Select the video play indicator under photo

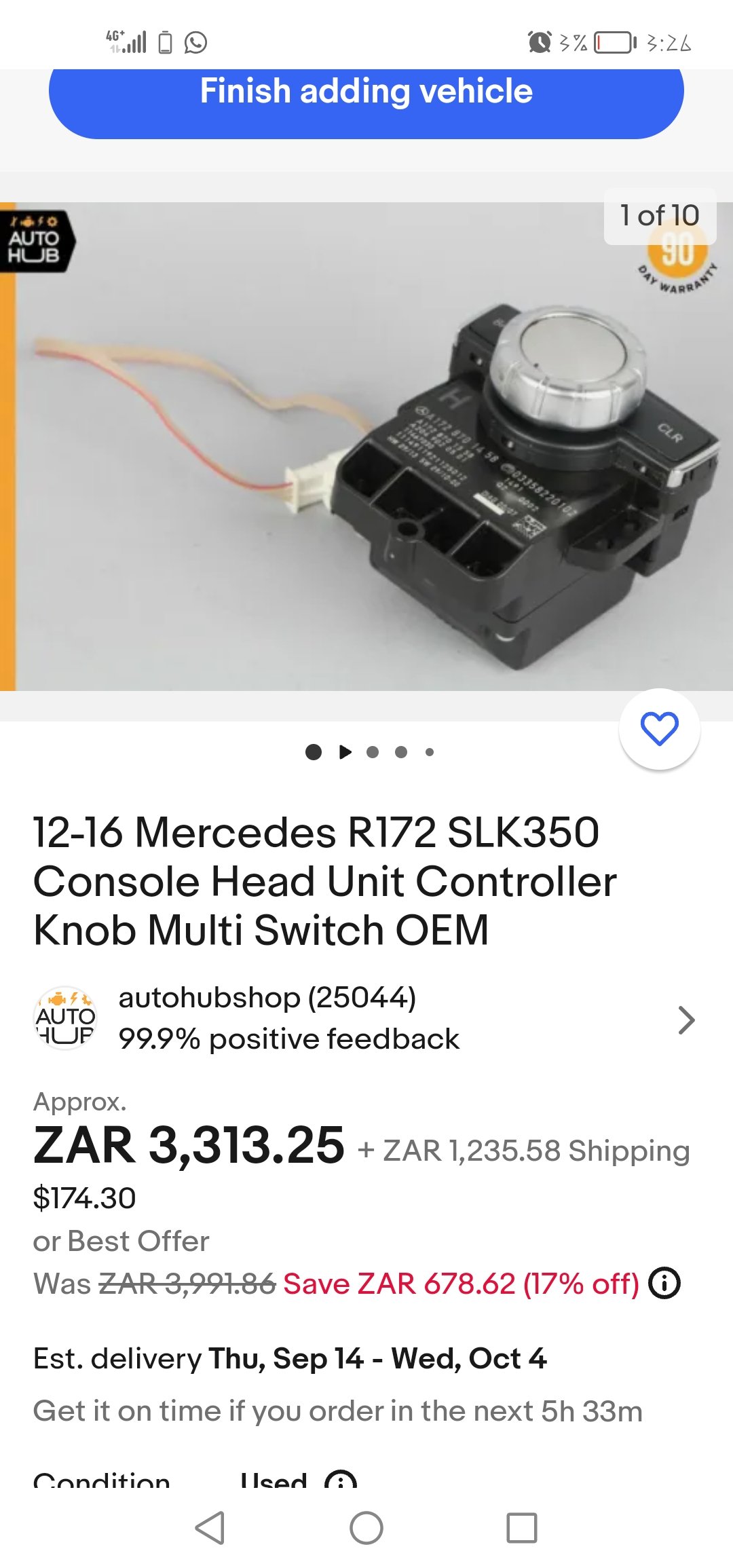(345, 752)
